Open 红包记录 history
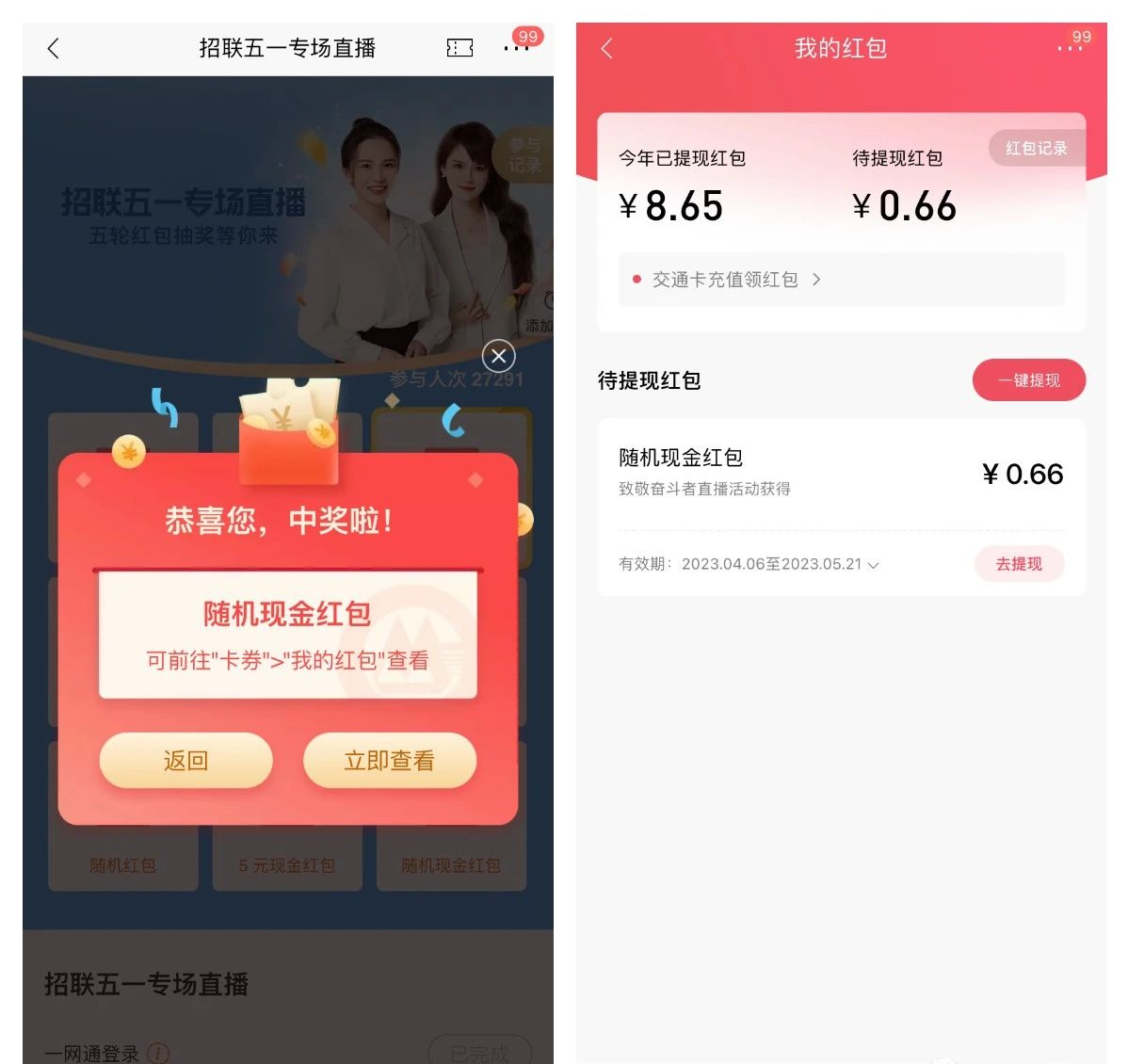The height and width of the screenshot is (1064, 1128). [x=1036, y=149]
